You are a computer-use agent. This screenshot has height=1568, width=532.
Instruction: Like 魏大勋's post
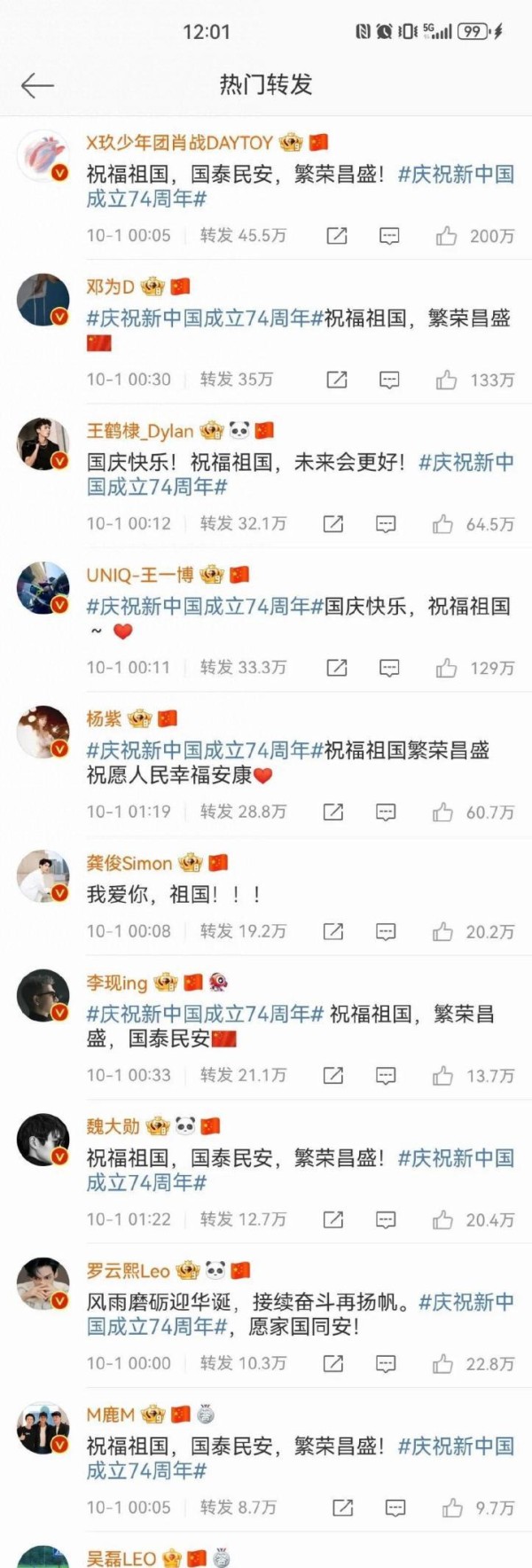[442, 1220]
